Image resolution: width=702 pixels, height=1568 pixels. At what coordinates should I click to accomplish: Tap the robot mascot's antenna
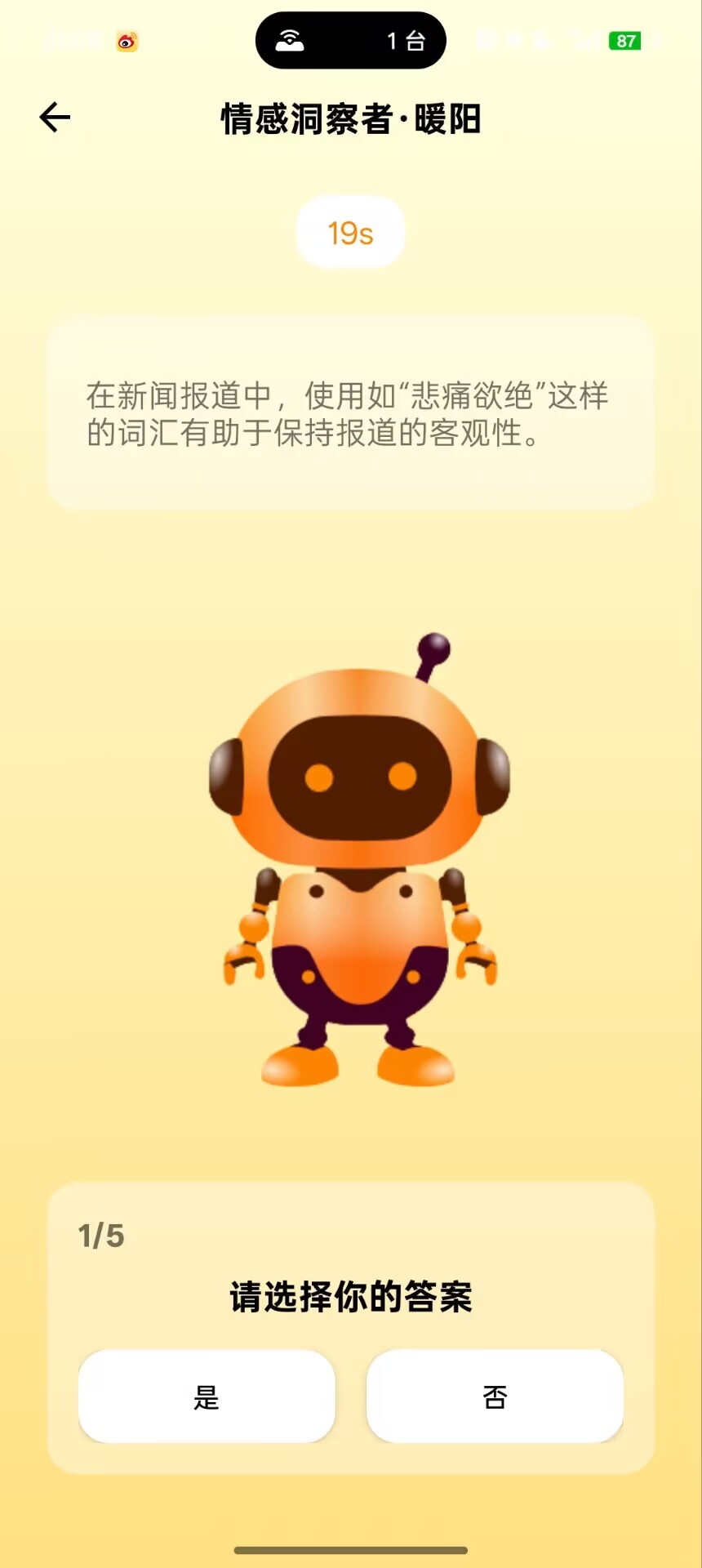(433, 648)
